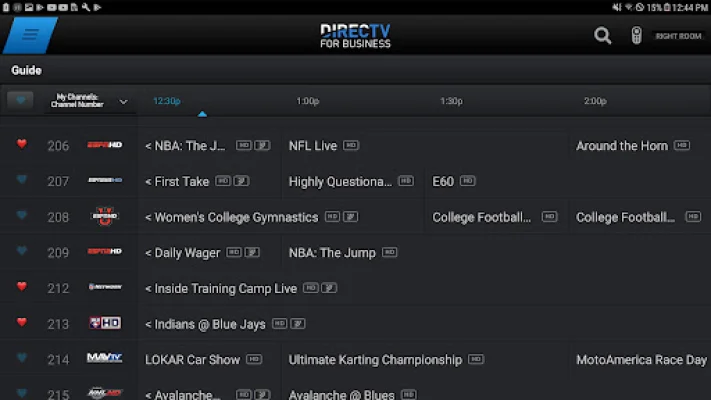Screen dimensions: 711x400
Task: Expand the My Channels dropdown
Action: [x=90, y=101]
